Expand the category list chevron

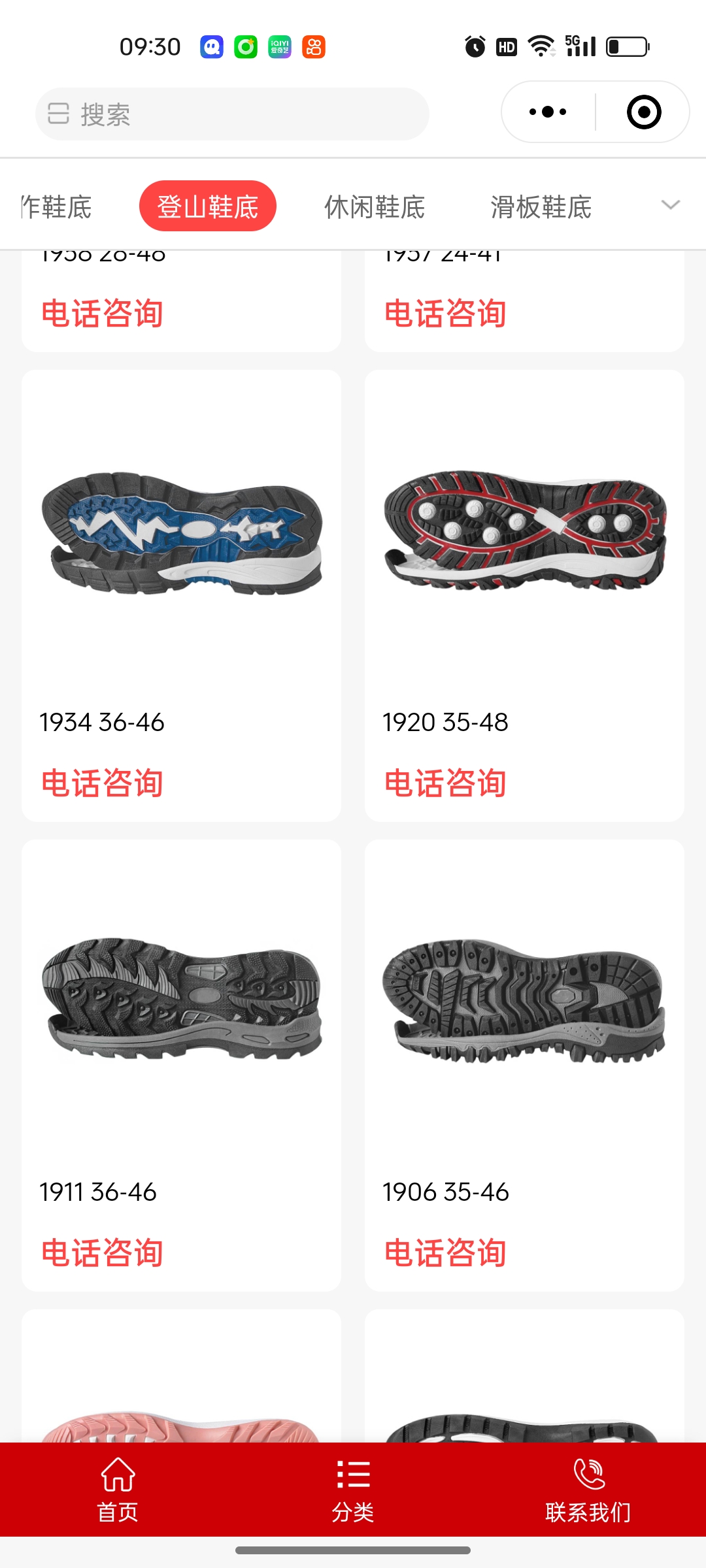(x=671, y=206)
